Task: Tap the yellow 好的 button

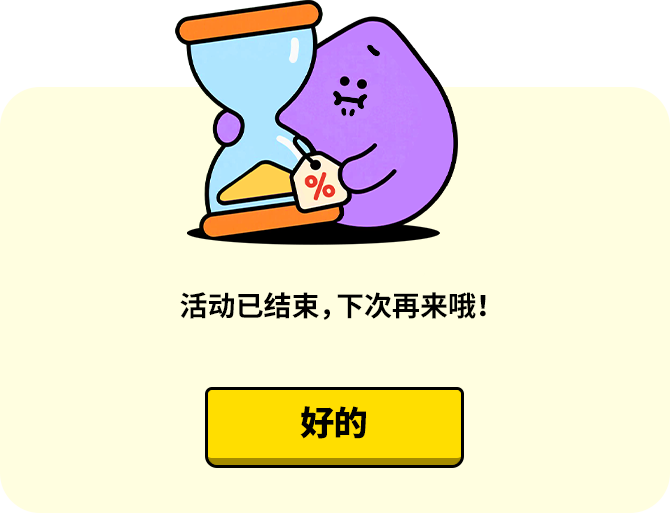Action: tap(334, 425)
